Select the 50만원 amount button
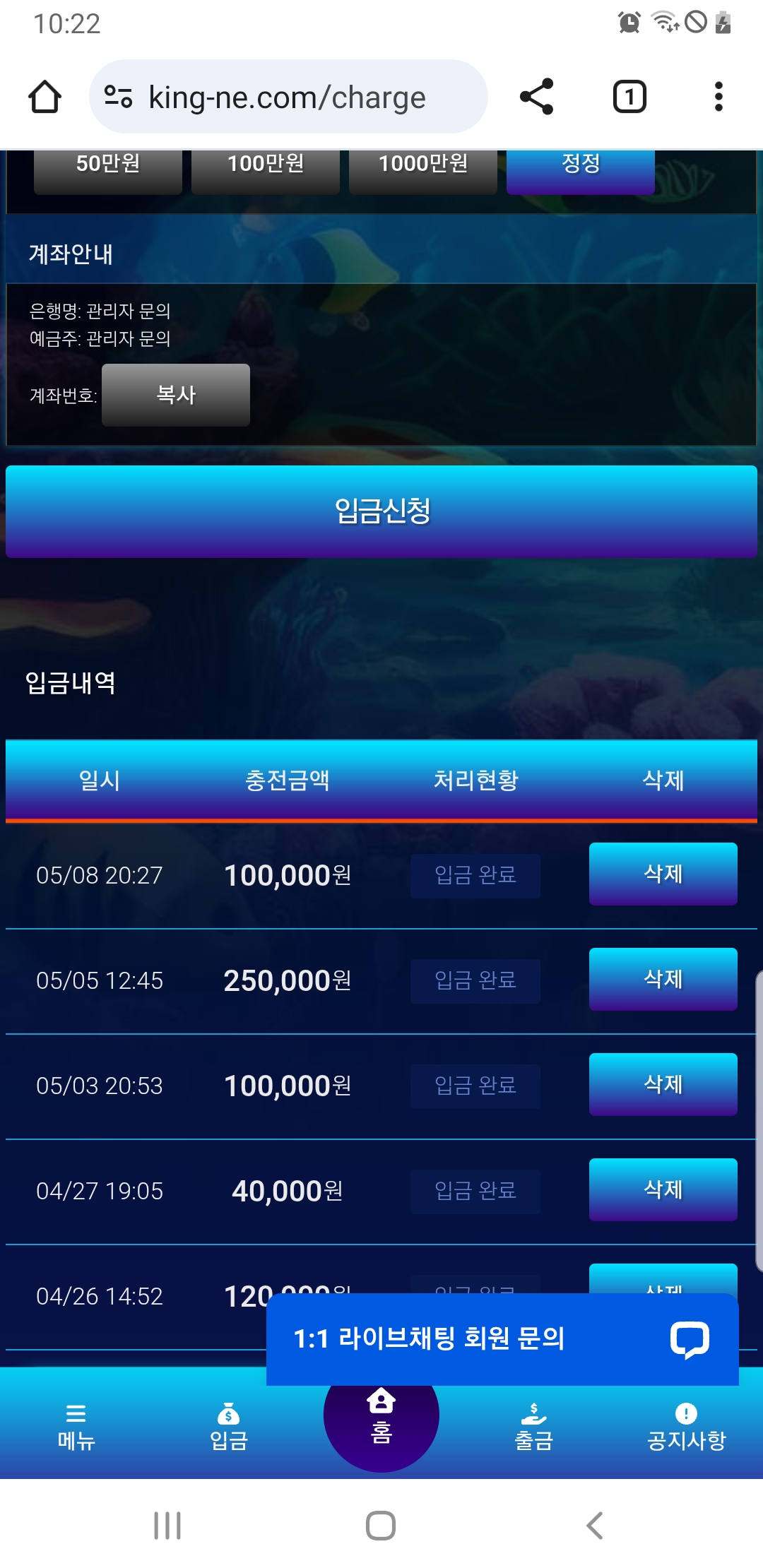The width and height of the screenshot is (763, 1568). 108,170
